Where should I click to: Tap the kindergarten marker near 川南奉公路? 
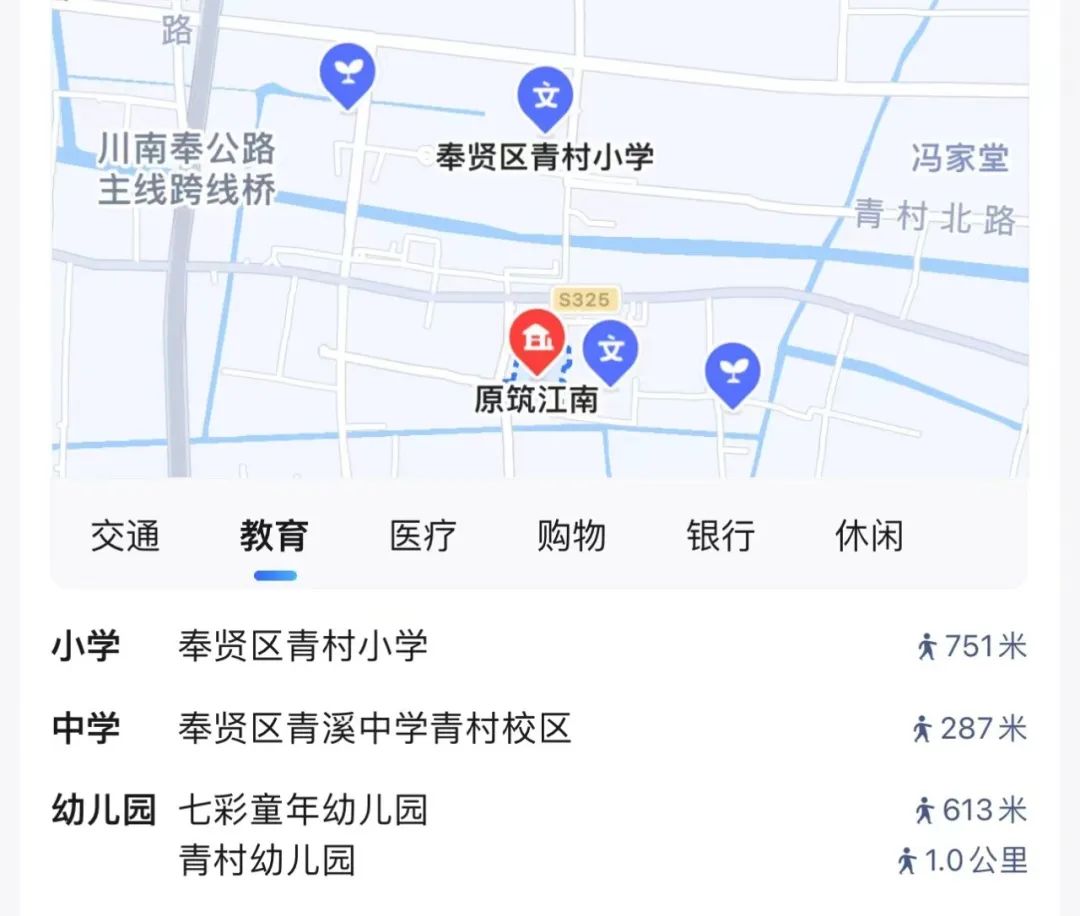[x=347, y=74]
